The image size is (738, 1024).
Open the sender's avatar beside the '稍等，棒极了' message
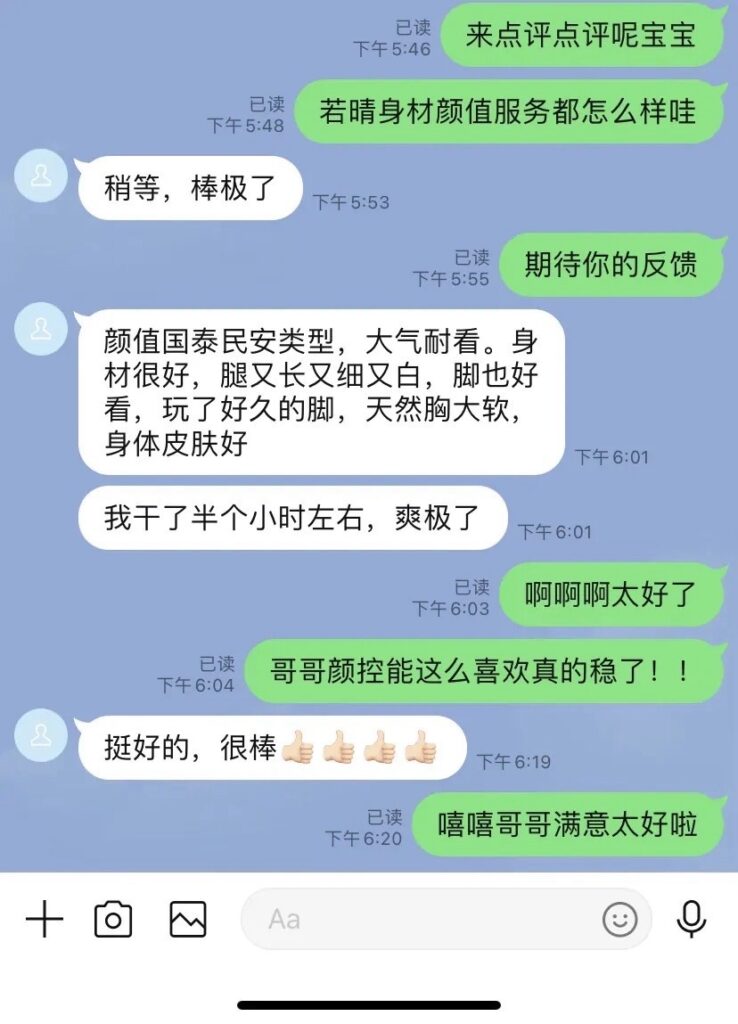(41, 176)
